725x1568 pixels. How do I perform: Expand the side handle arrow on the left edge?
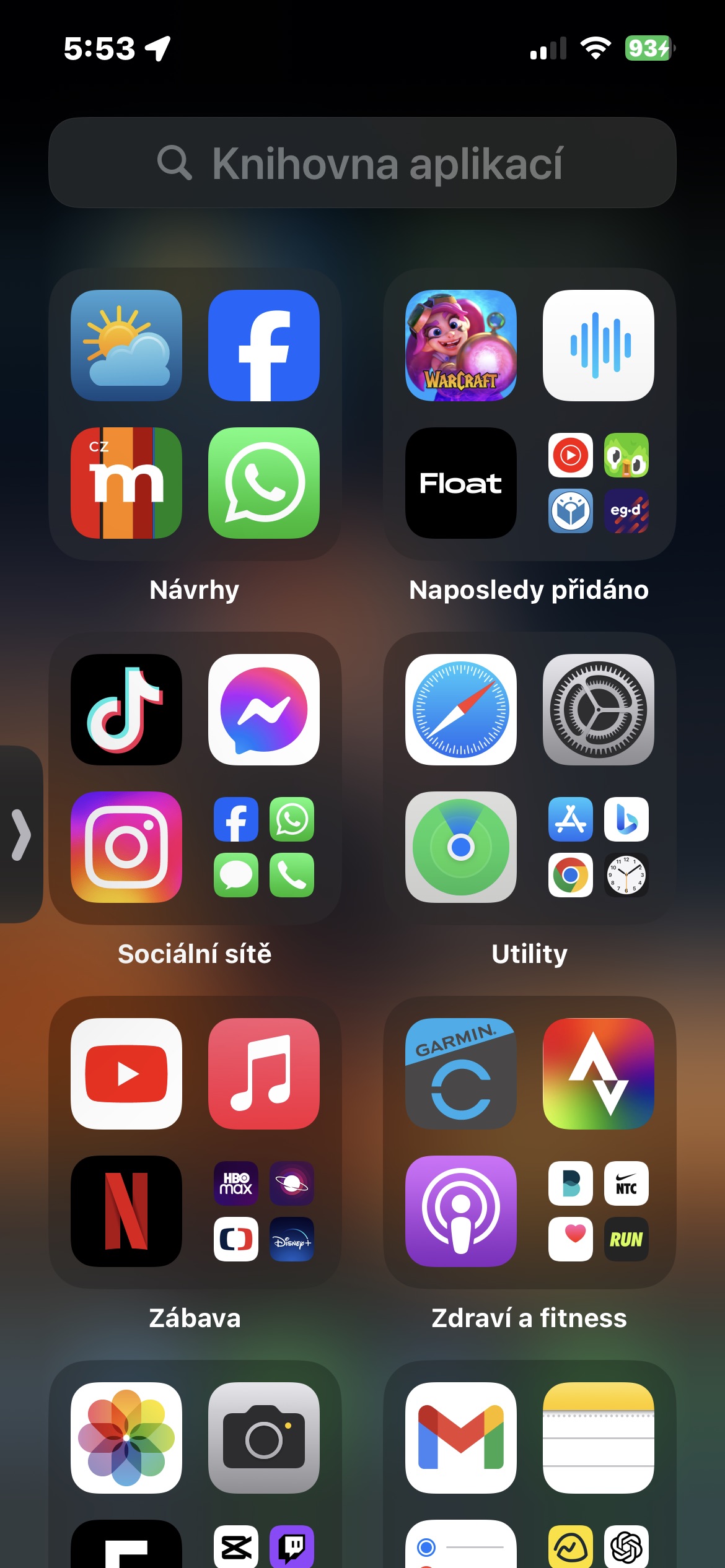coord(21,835)
